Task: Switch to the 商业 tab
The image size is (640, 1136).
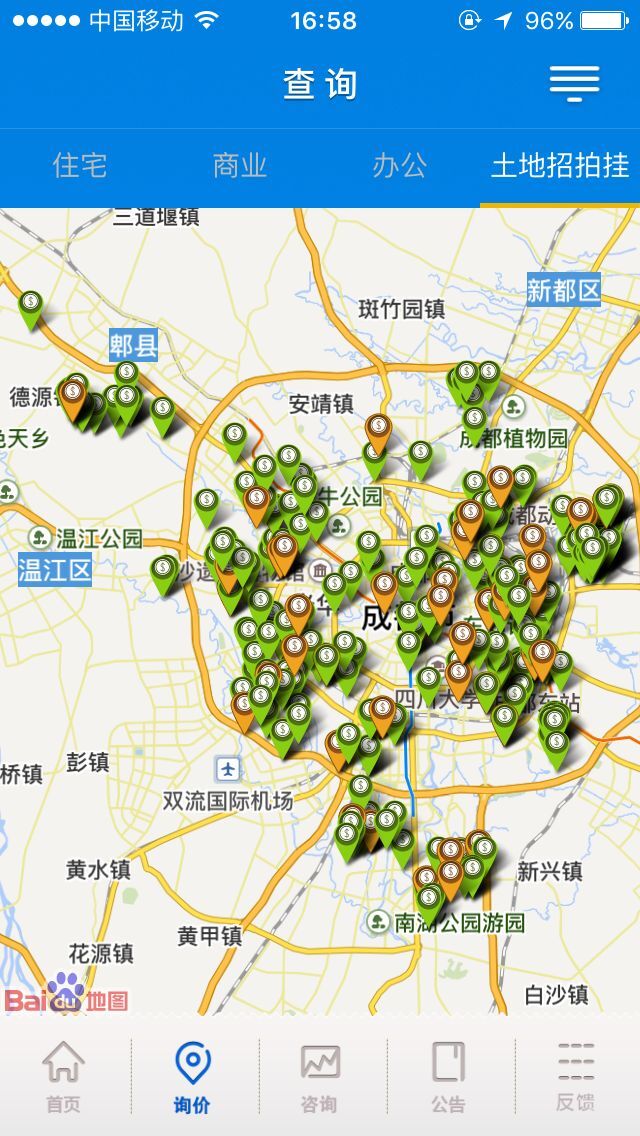Action: tap(240, 166)
